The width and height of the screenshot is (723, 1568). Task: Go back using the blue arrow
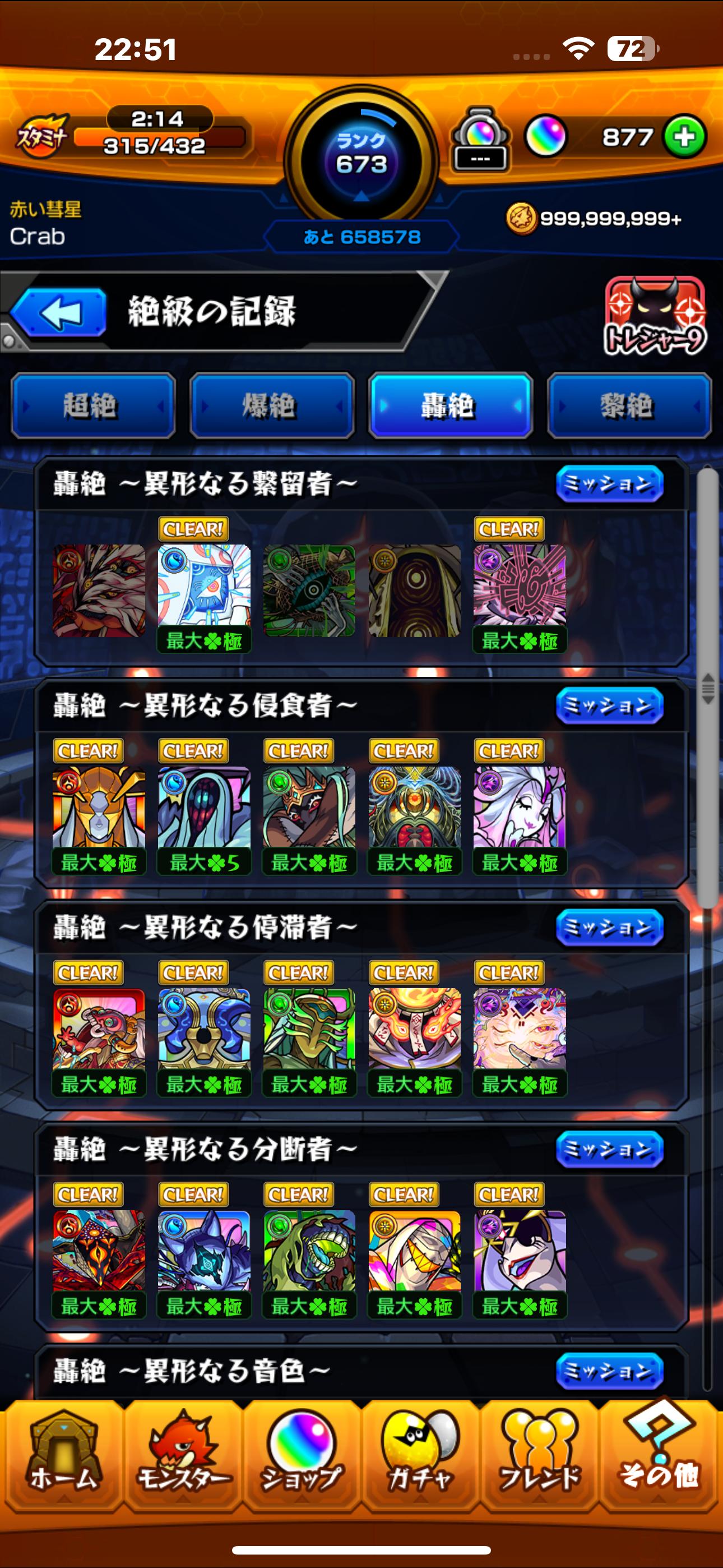59,312
